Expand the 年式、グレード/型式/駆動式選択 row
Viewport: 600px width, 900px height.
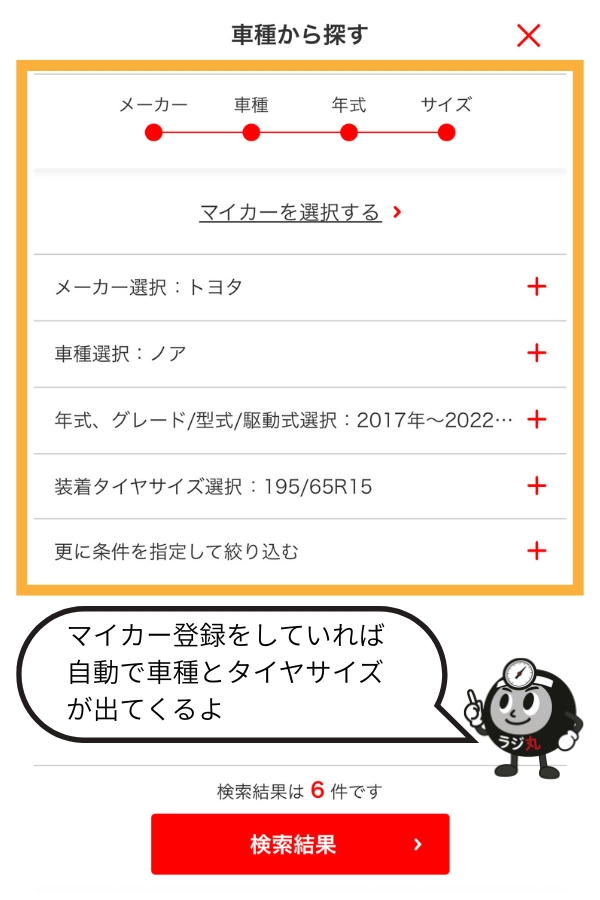click(536, 420)
